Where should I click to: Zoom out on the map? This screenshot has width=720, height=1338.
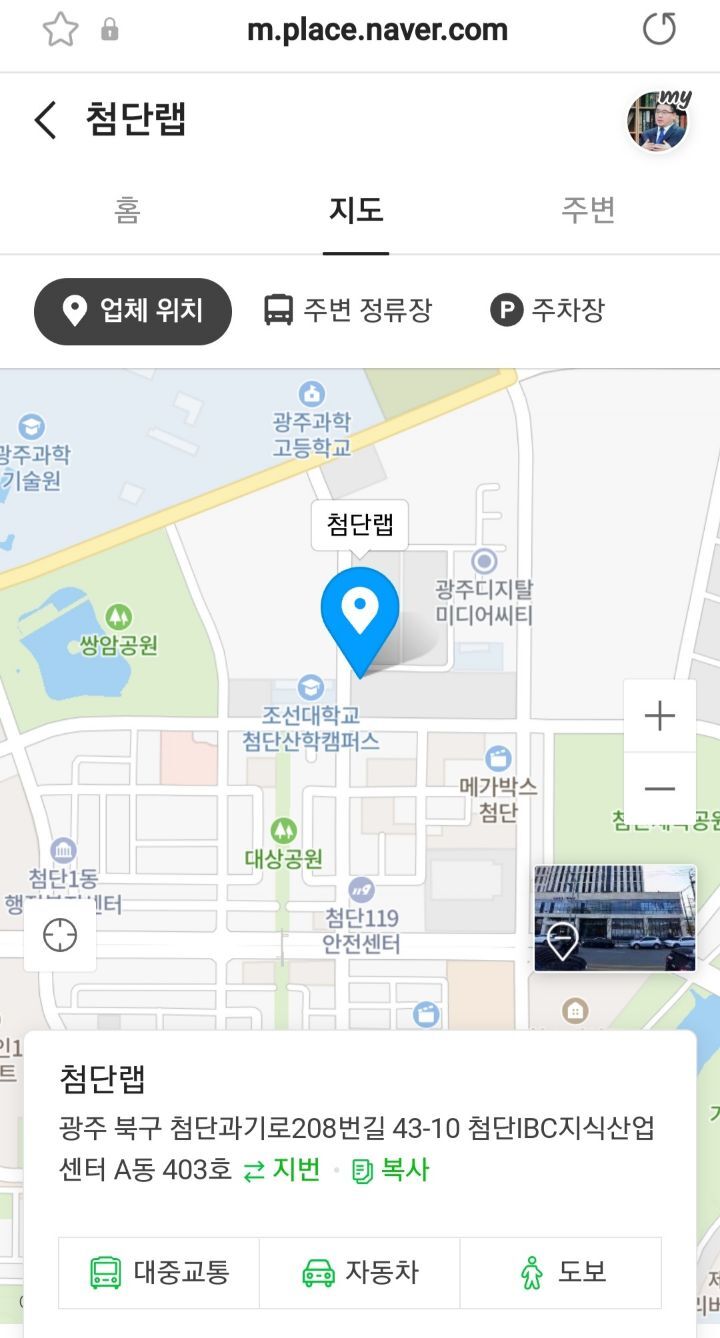coord(660,789)
